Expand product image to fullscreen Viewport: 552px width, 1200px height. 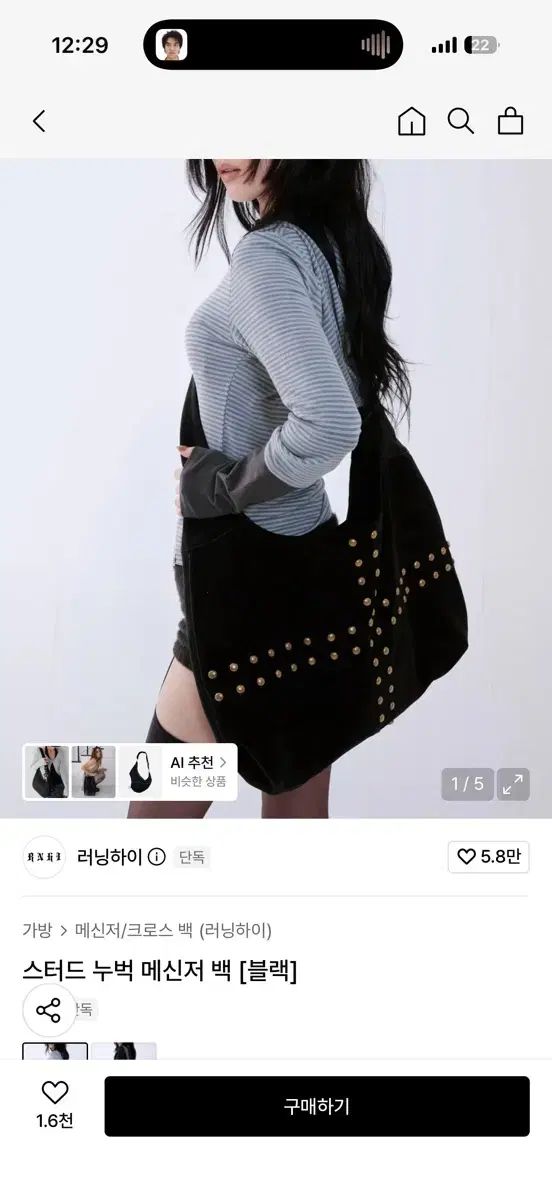513,784
